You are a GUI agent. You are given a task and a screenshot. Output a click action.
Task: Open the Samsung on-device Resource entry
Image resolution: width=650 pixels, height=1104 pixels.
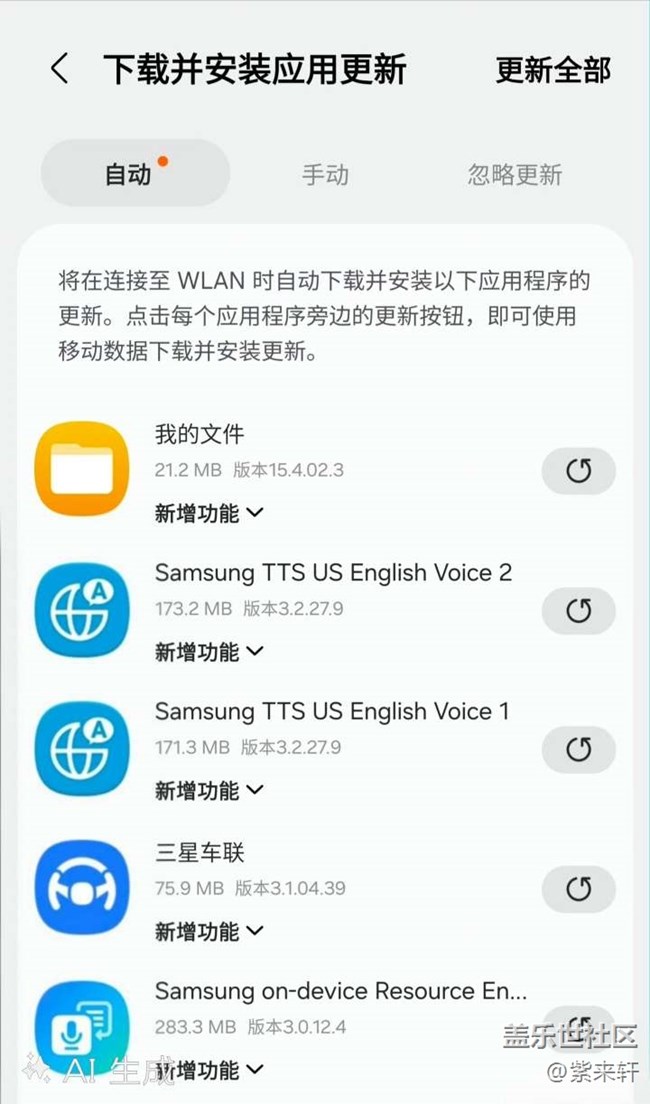[340, 992]
